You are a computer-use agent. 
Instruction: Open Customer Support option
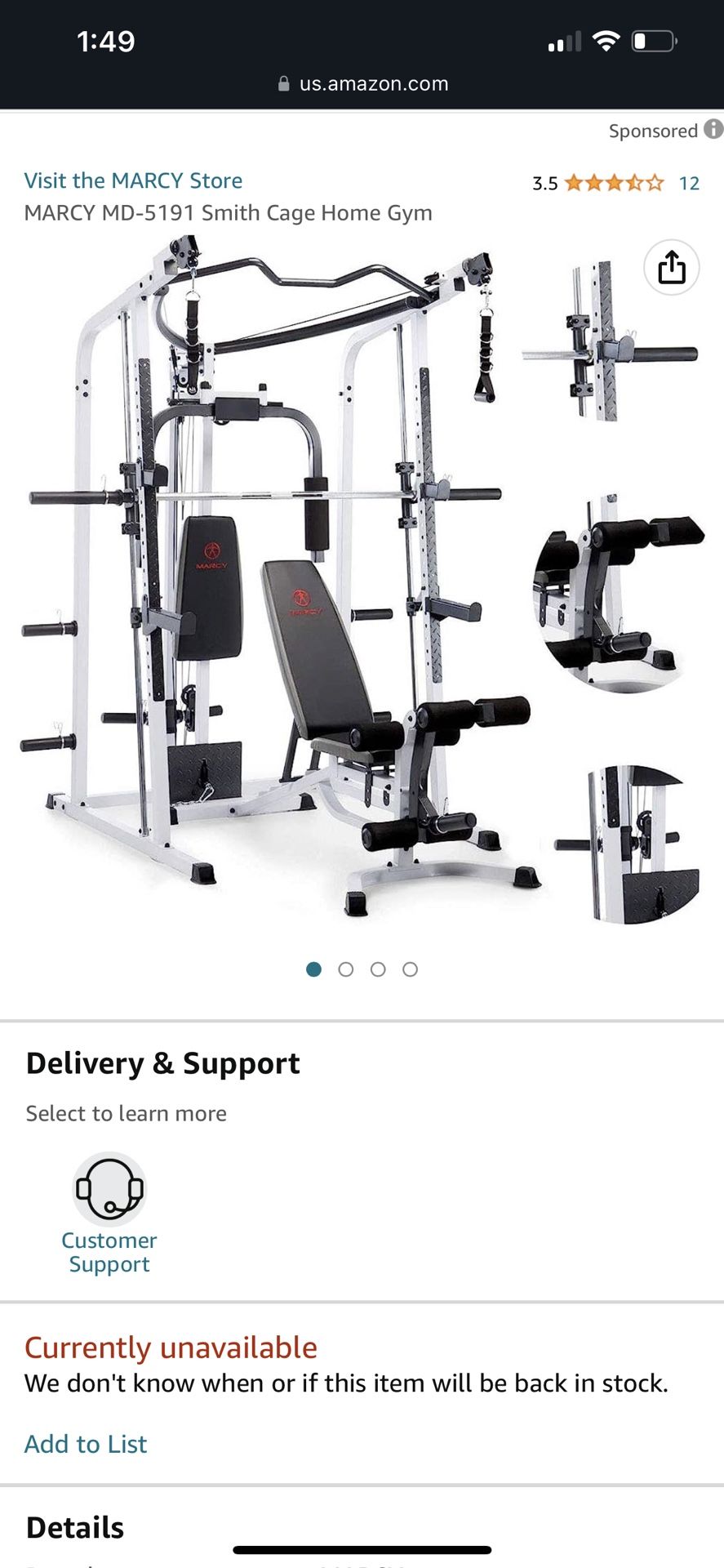tap(109, 1214)
